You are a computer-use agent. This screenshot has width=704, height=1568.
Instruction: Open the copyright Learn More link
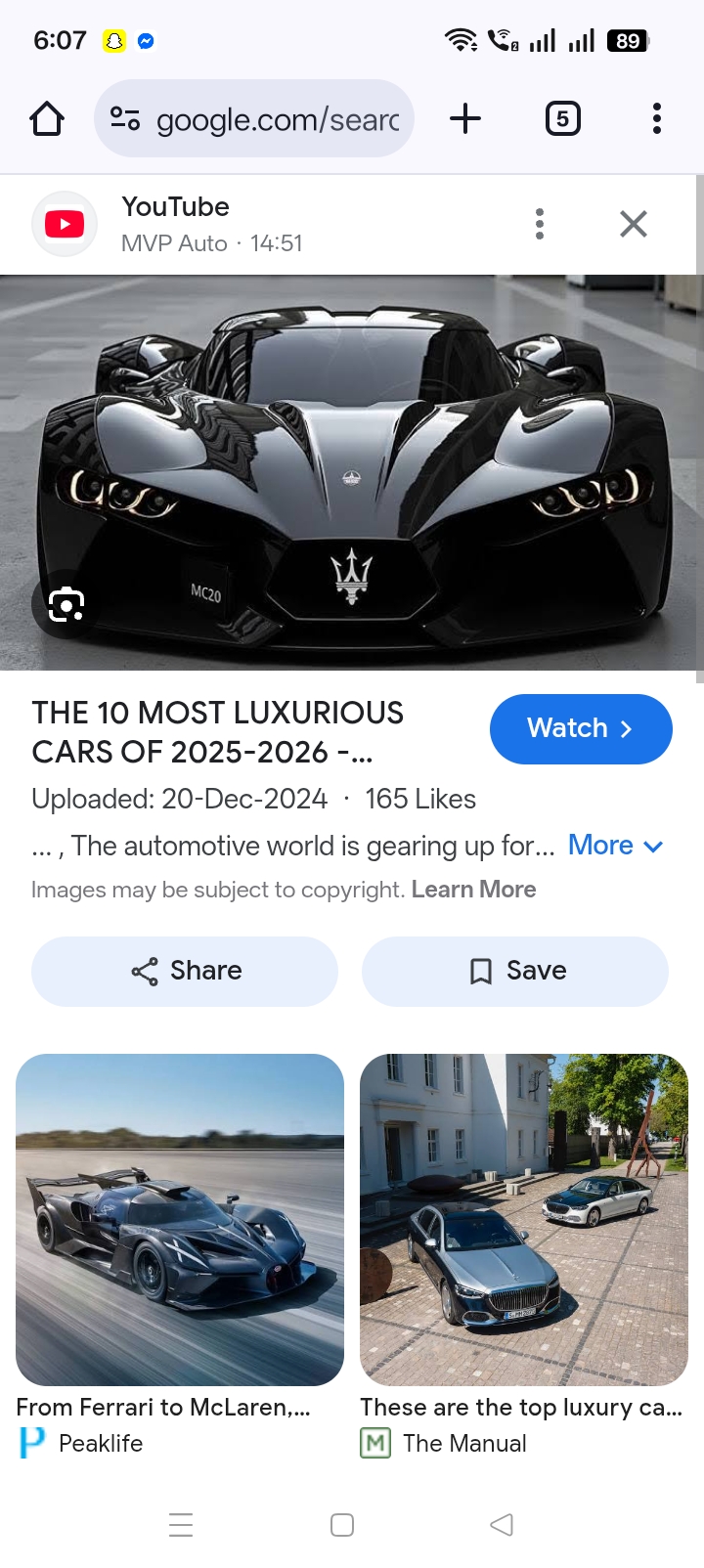coord(473,890)
